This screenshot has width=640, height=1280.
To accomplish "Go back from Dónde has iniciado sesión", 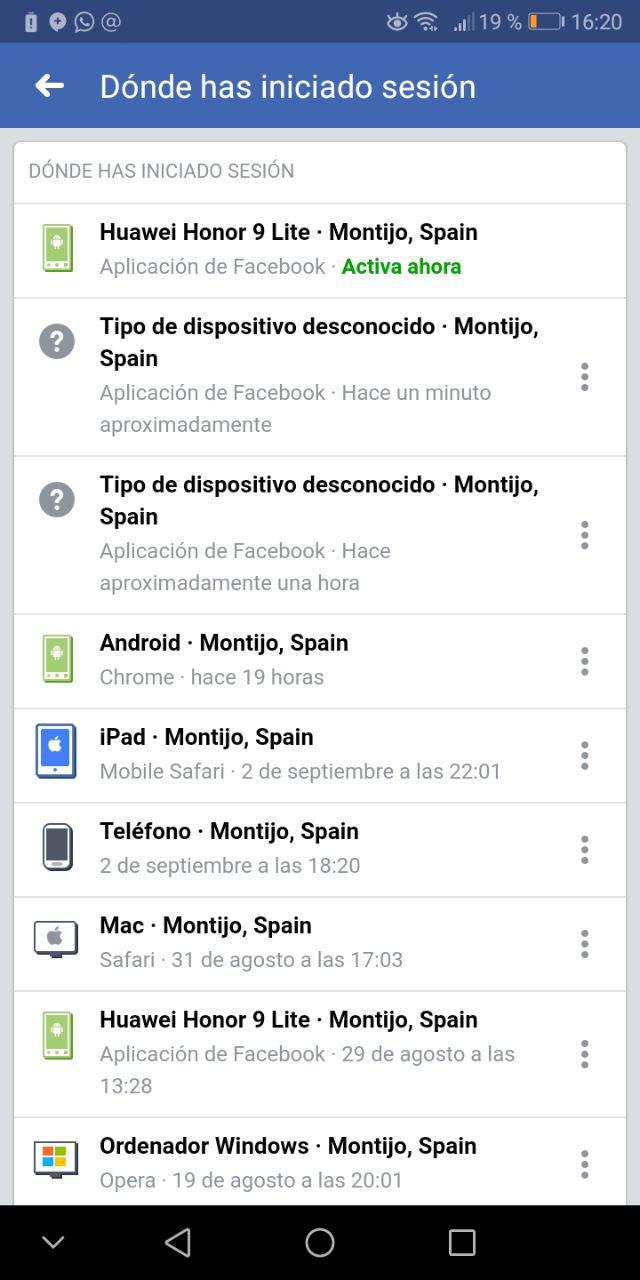I will (x=49, y=86).
